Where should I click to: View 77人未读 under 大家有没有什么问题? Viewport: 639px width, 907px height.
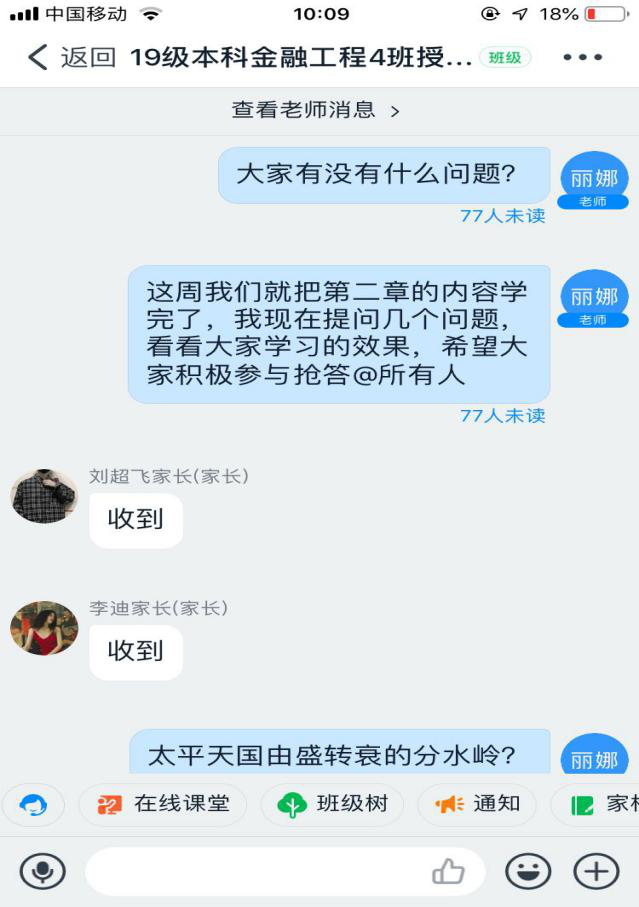[502, 216]
